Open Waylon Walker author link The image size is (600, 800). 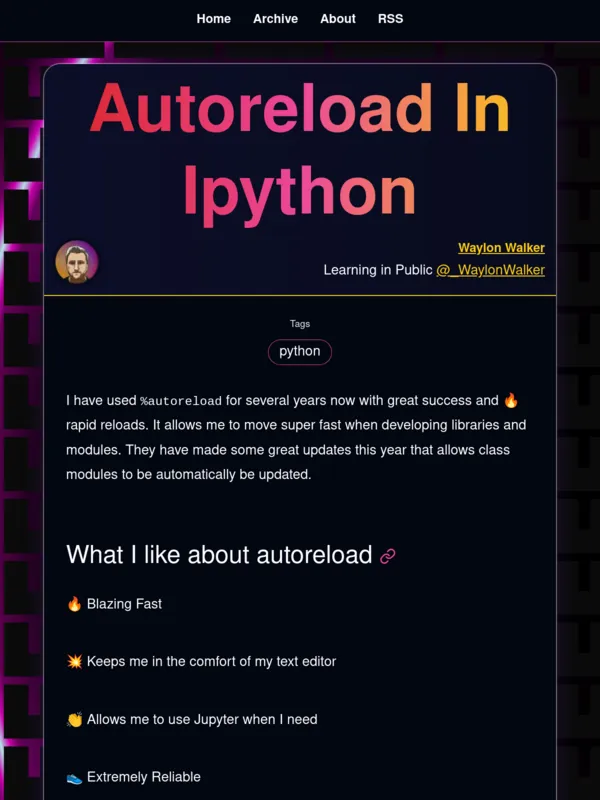501,248
